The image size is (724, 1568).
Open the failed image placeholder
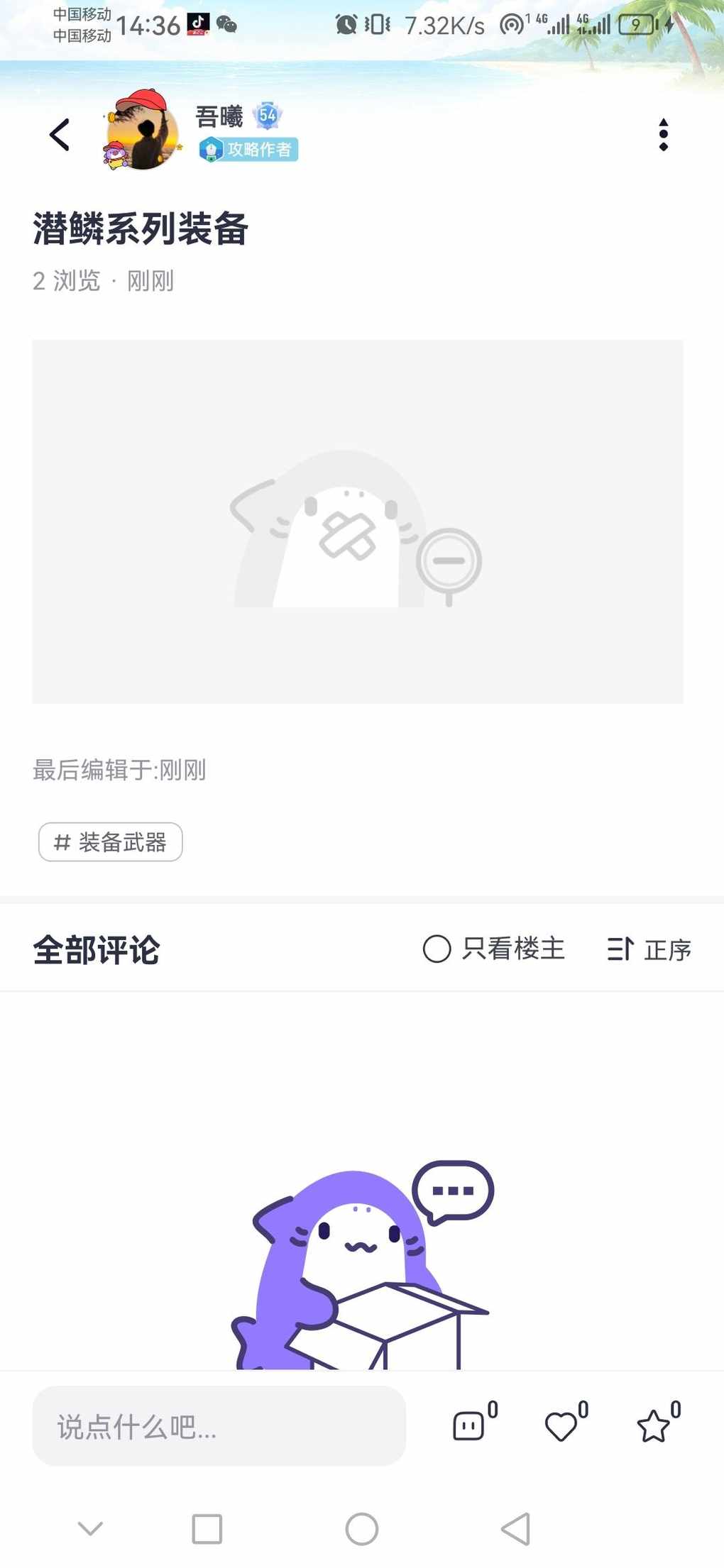(x=358, y=521)
